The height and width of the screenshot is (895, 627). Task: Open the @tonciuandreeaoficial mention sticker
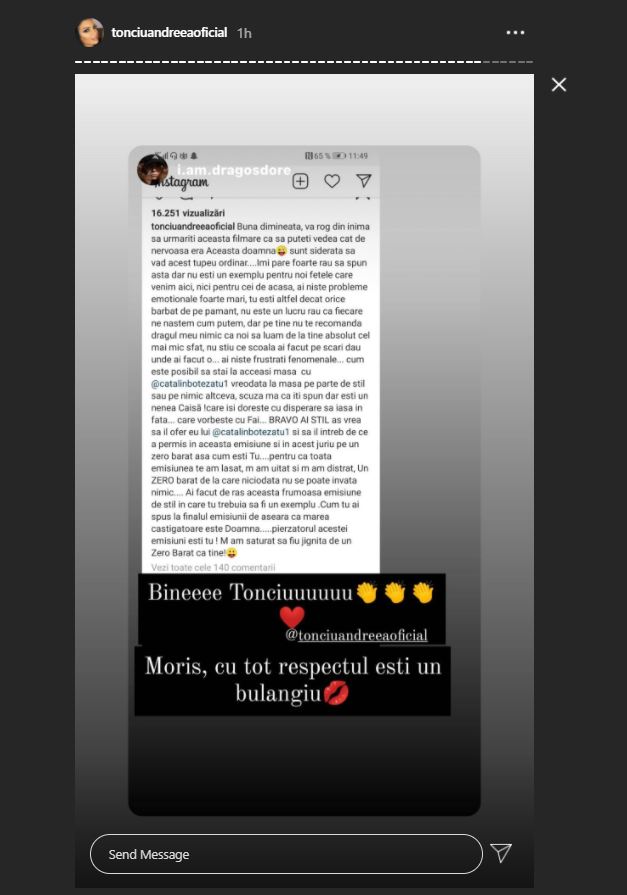click(x=356, y=635)
